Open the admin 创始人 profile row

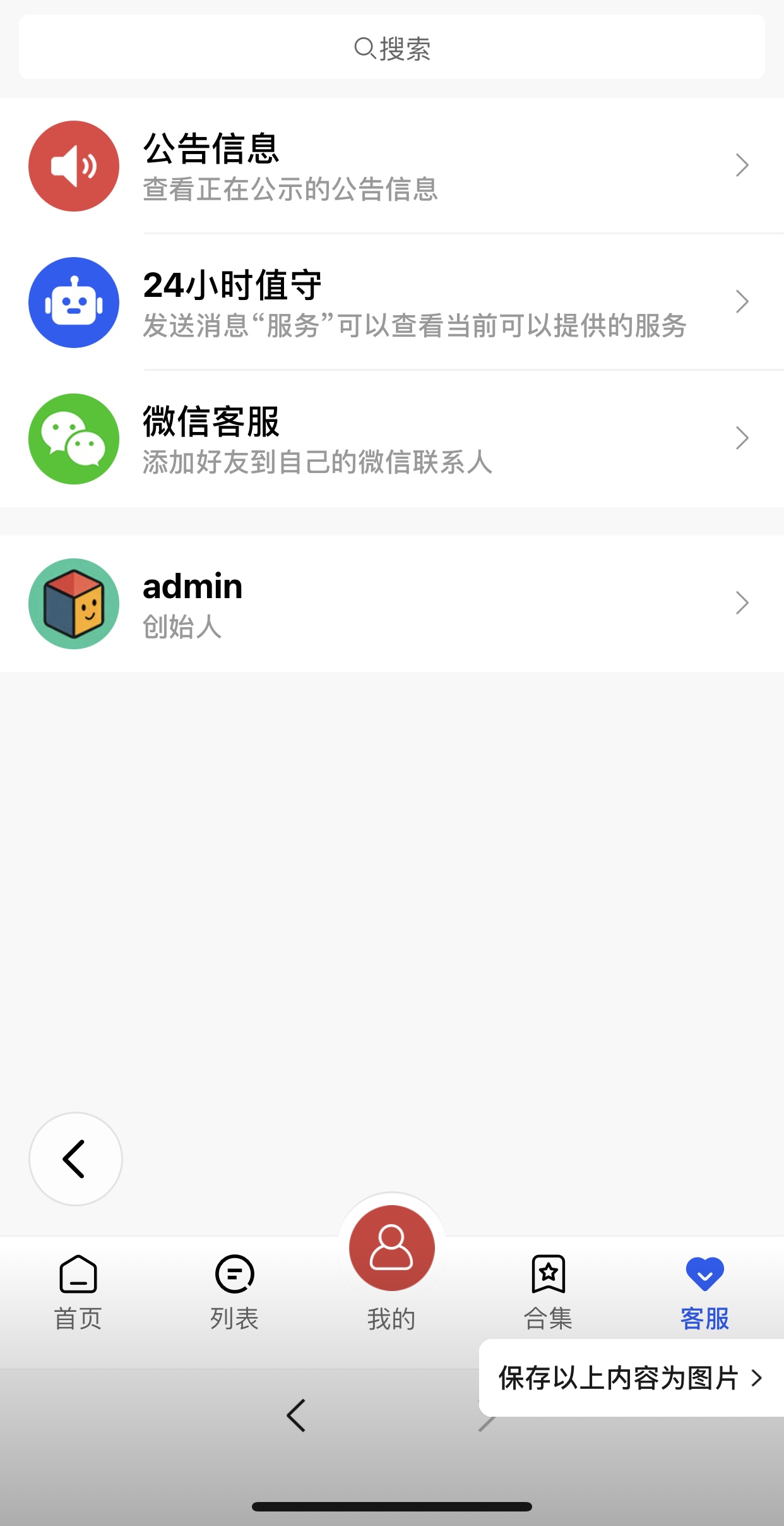(392, 604)
